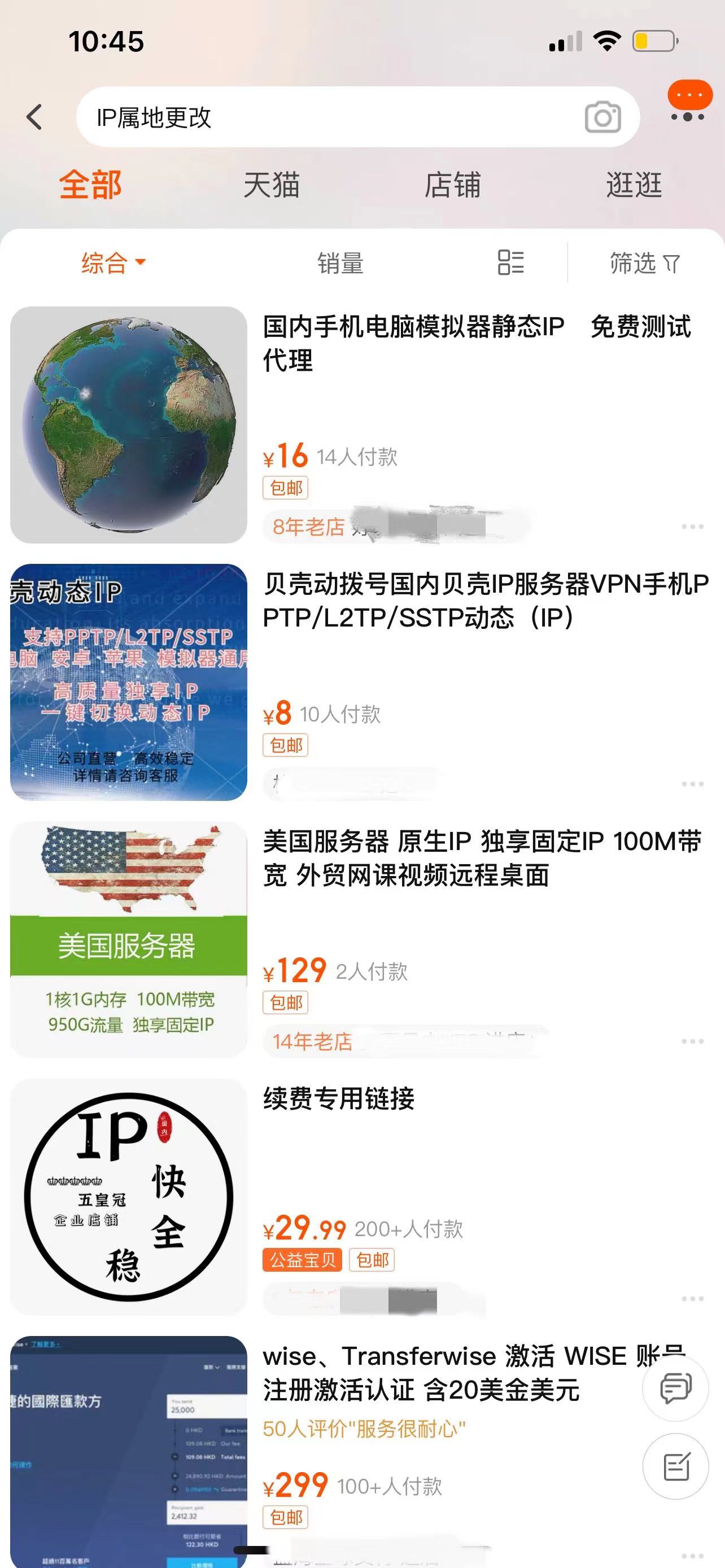The height and width of the screenshot is (1568, 725).
Task: Open the wise、Transferwise 激活 listing
Action: point(451,1373)
